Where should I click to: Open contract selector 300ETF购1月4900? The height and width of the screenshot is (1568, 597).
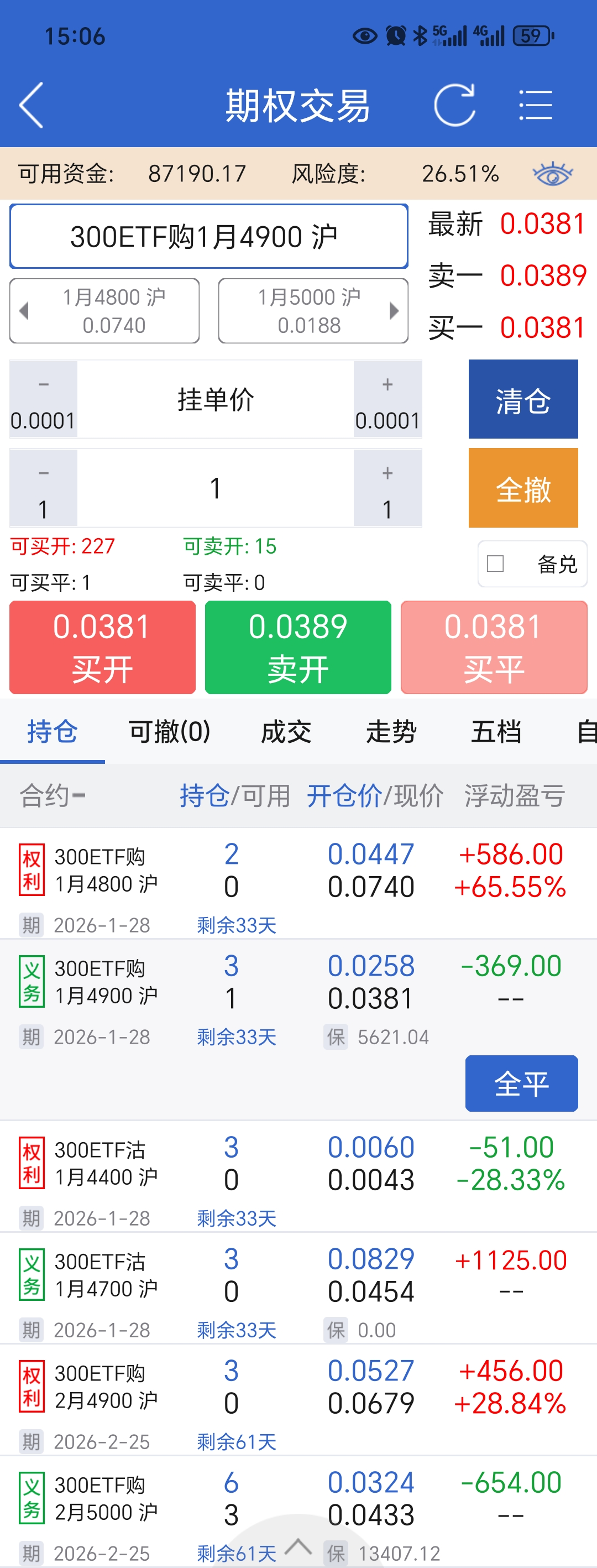tap(209, 237)
